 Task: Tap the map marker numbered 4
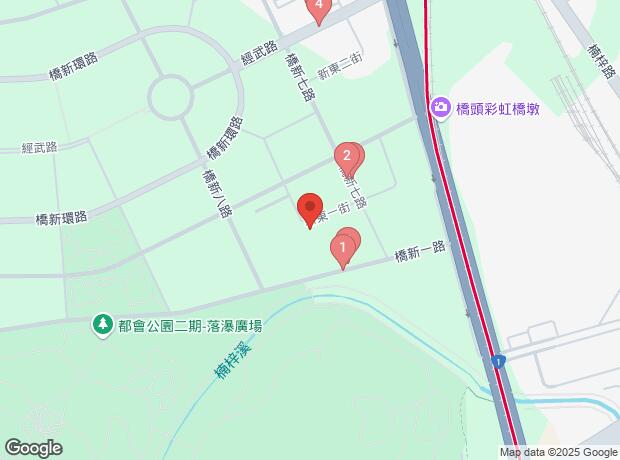(318, 8)
